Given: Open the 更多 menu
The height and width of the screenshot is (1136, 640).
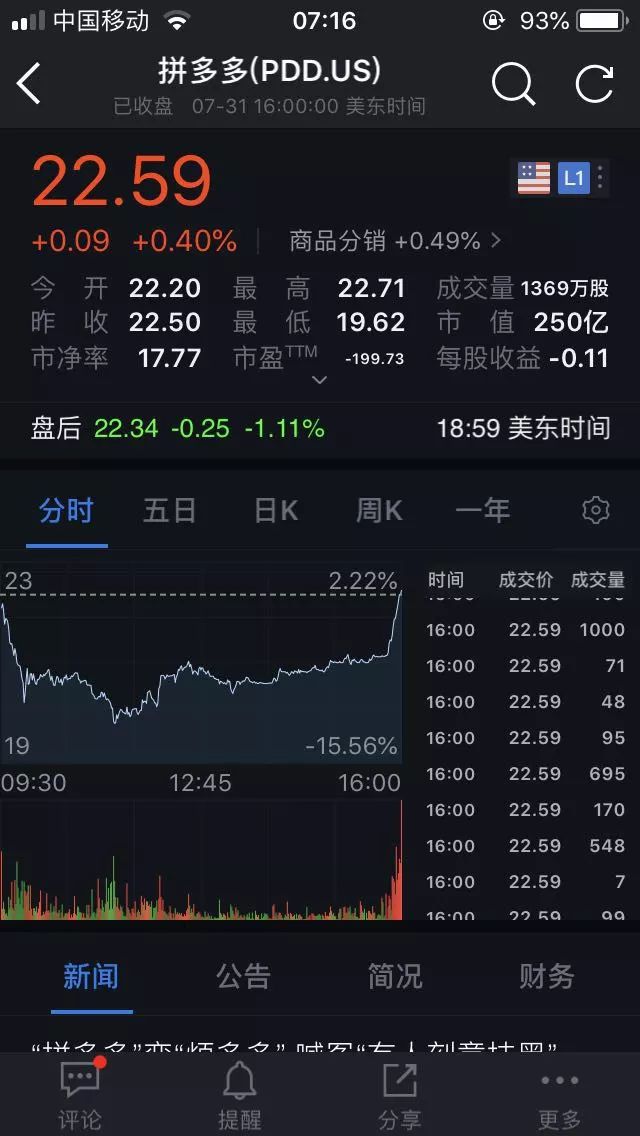Looking at the screenshot, I should 560,1096.
